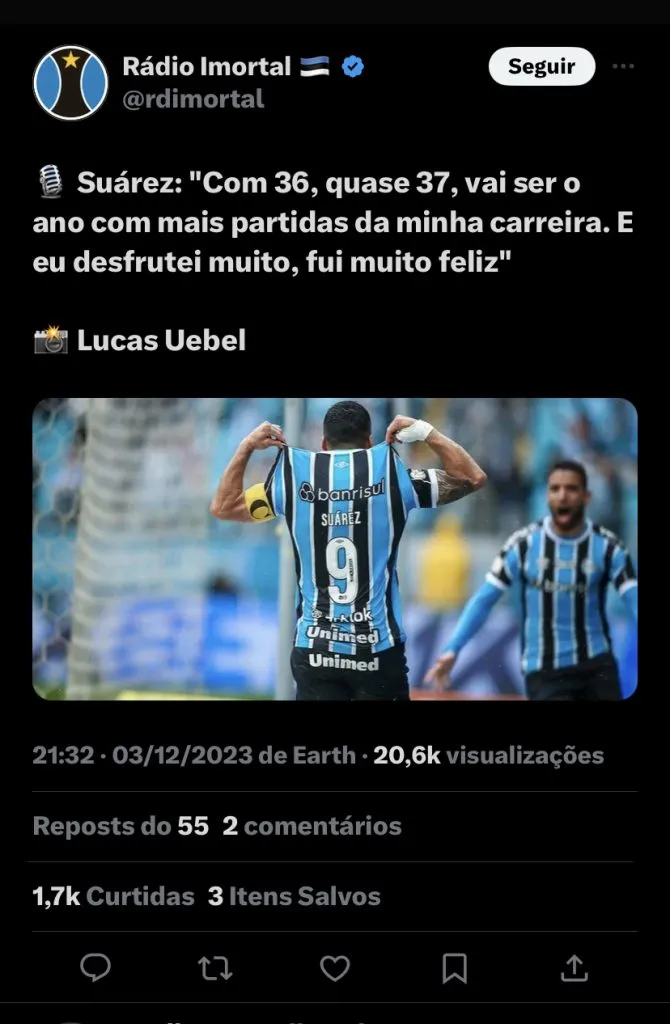Repost this Suárez post
Screen dimensions: 670x1024
215,967
